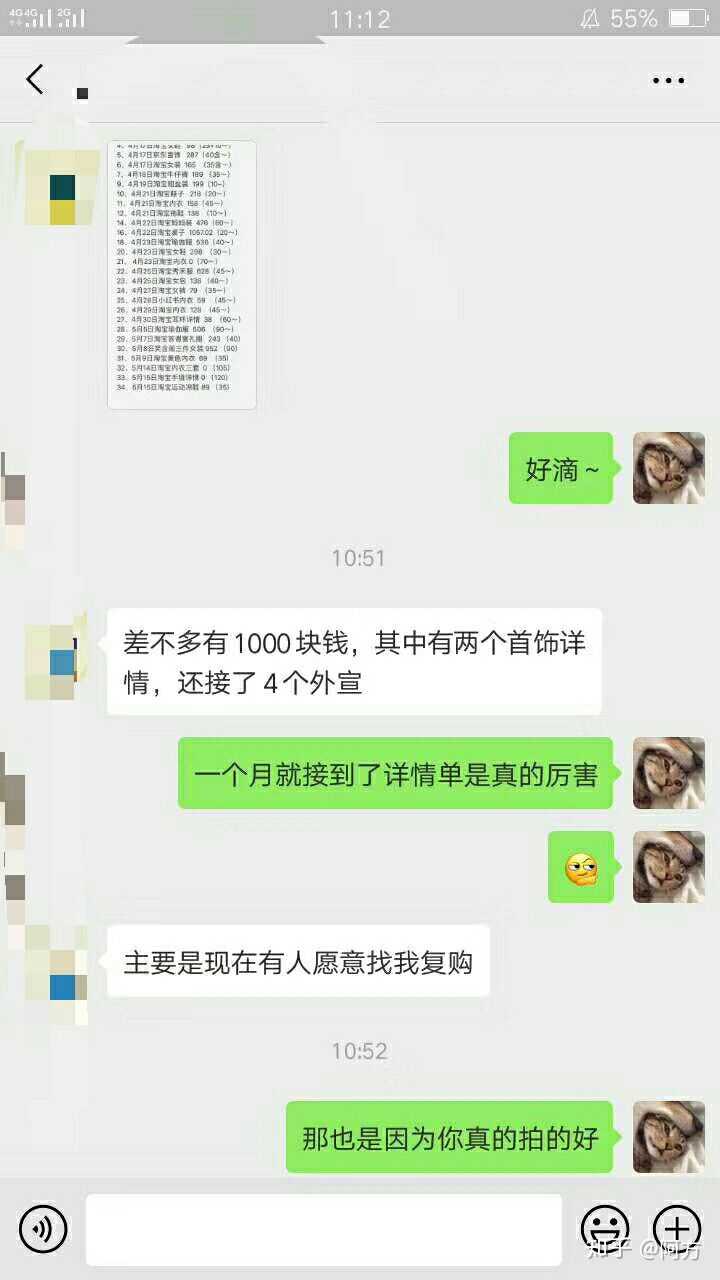Screen dimensions: 720x1280
Task: Open the emoji sticker panel
Action: pyautogui.click(x=605, y=1229)
